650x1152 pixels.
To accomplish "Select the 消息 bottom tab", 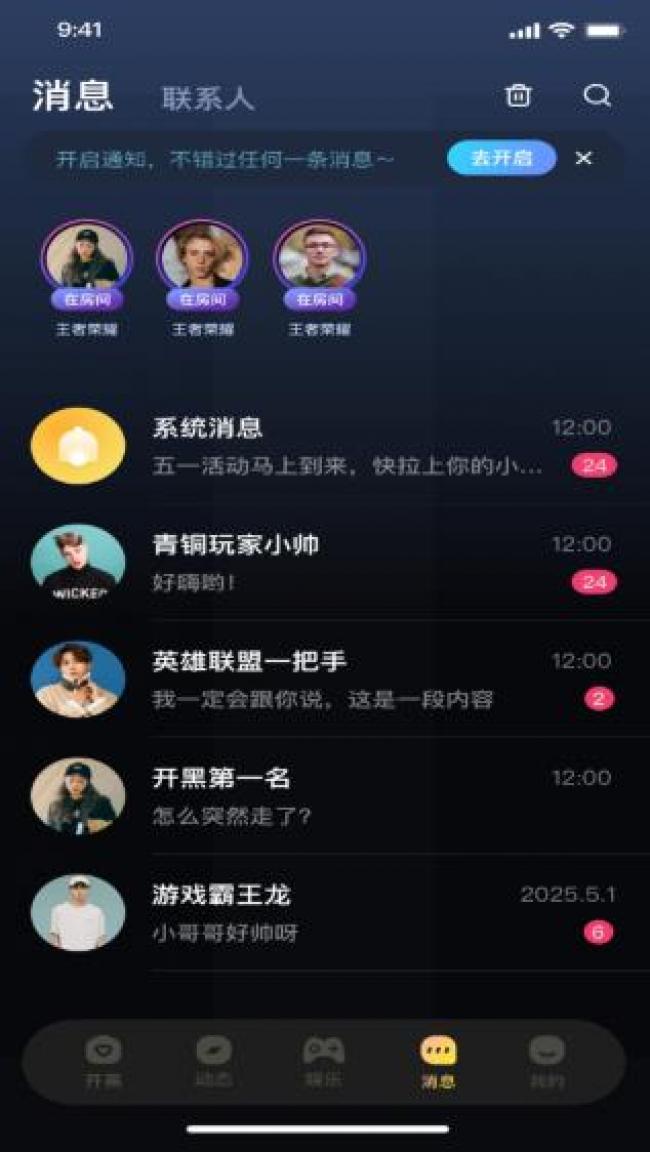I will point(438,1062).
